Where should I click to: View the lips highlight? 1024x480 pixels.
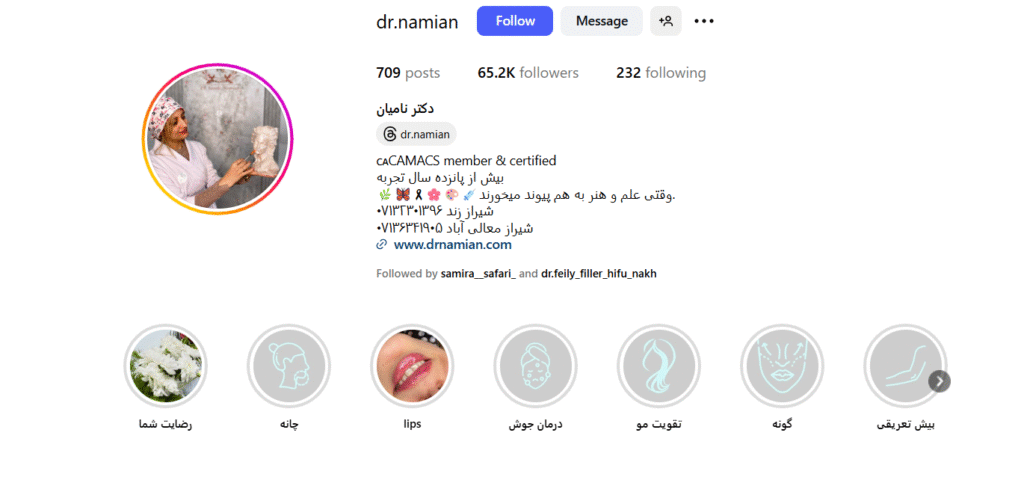pyautogui.click(x=412, y=365)
